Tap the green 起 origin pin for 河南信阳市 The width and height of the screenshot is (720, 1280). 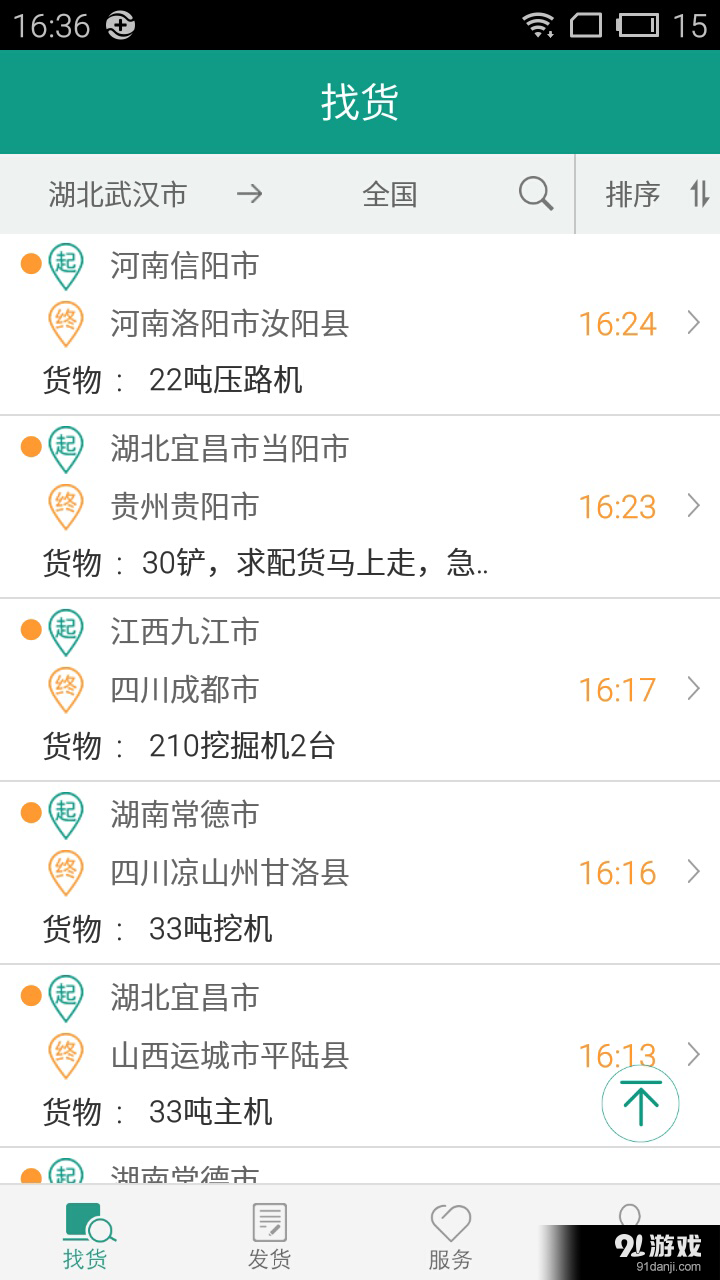pyautogui.click(x=64, y=265)
